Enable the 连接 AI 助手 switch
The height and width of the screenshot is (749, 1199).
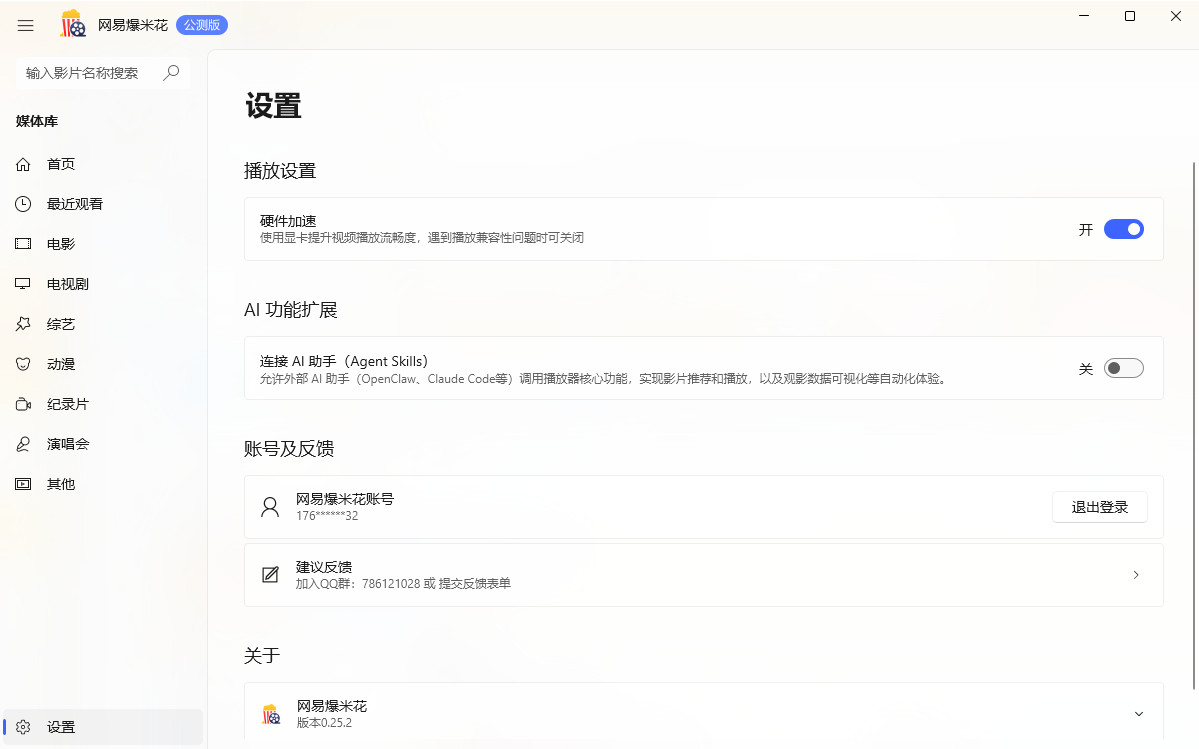(1123, 368)
